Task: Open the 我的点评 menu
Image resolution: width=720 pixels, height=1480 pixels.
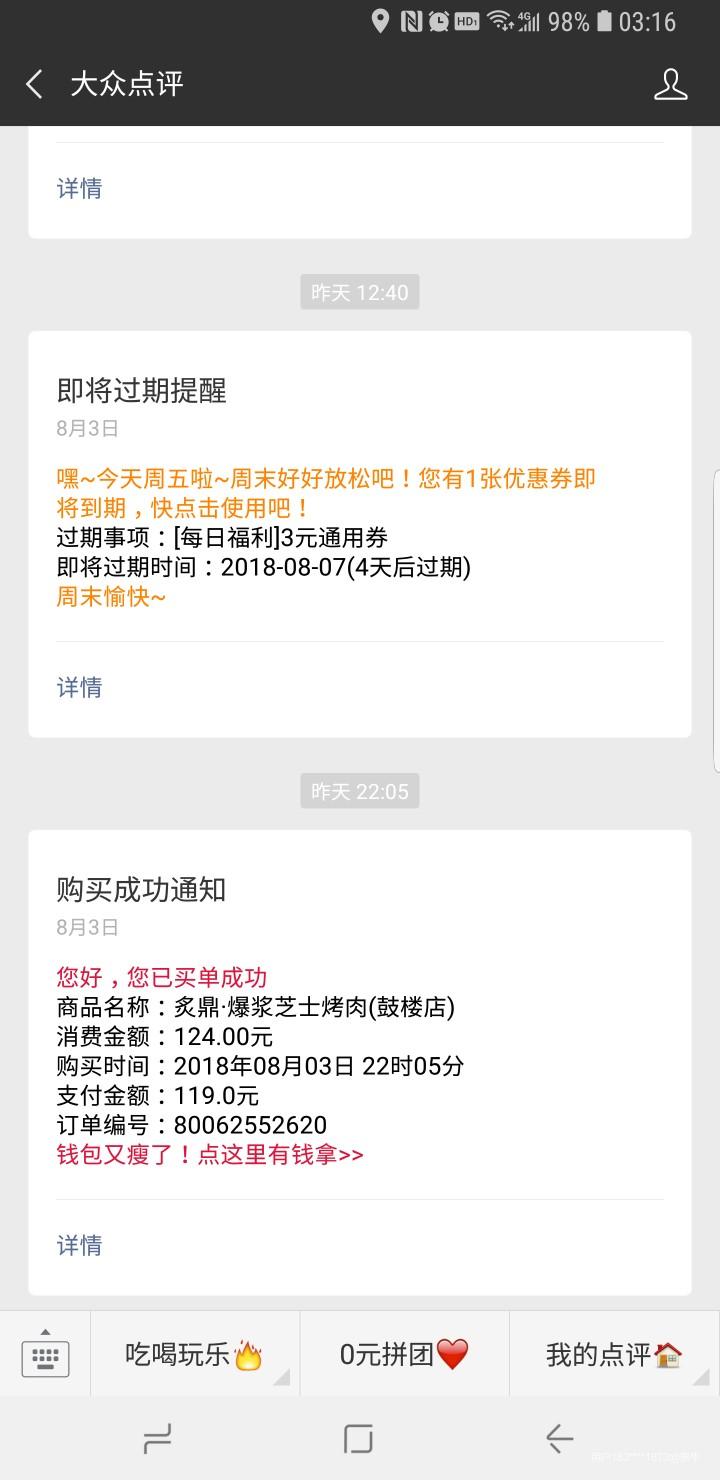Action: pyautogui.click(x=613, y=1355)
